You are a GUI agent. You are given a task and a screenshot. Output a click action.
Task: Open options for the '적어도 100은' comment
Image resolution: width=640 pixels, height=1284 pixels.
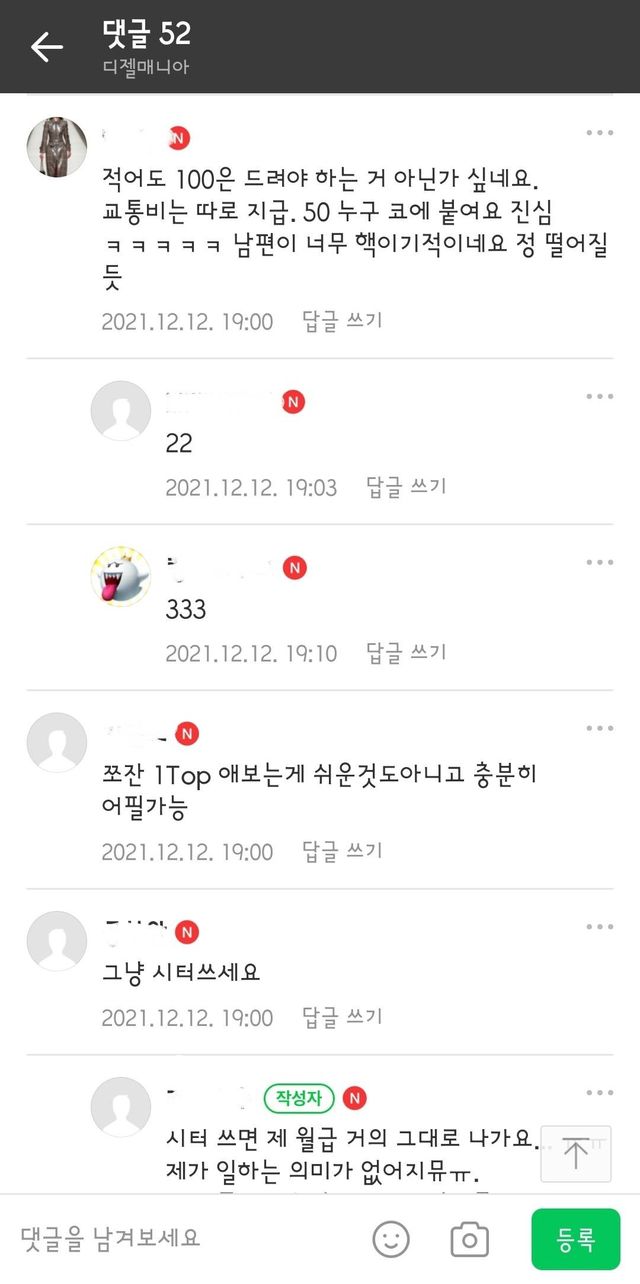tap(599, 133)
